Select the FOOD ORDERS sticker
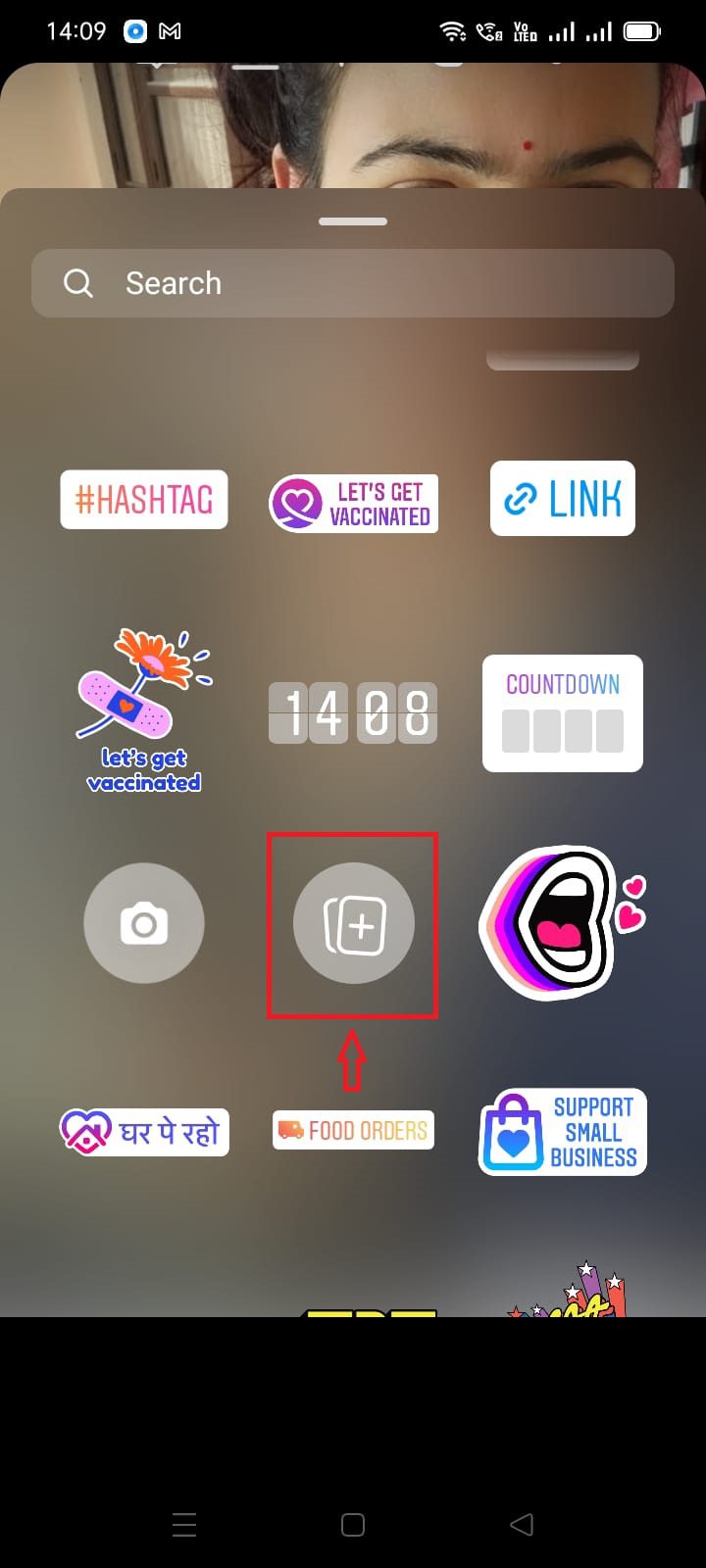 [353, 1130]
